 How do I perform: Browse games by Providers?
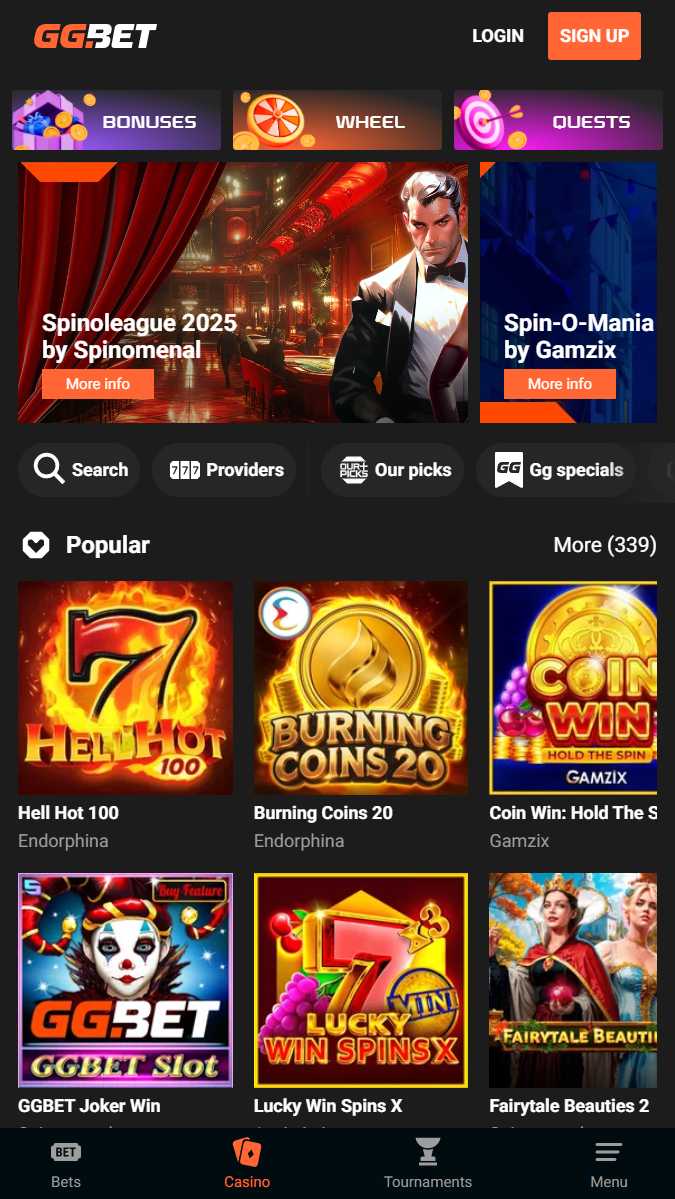tap(226, 470)
